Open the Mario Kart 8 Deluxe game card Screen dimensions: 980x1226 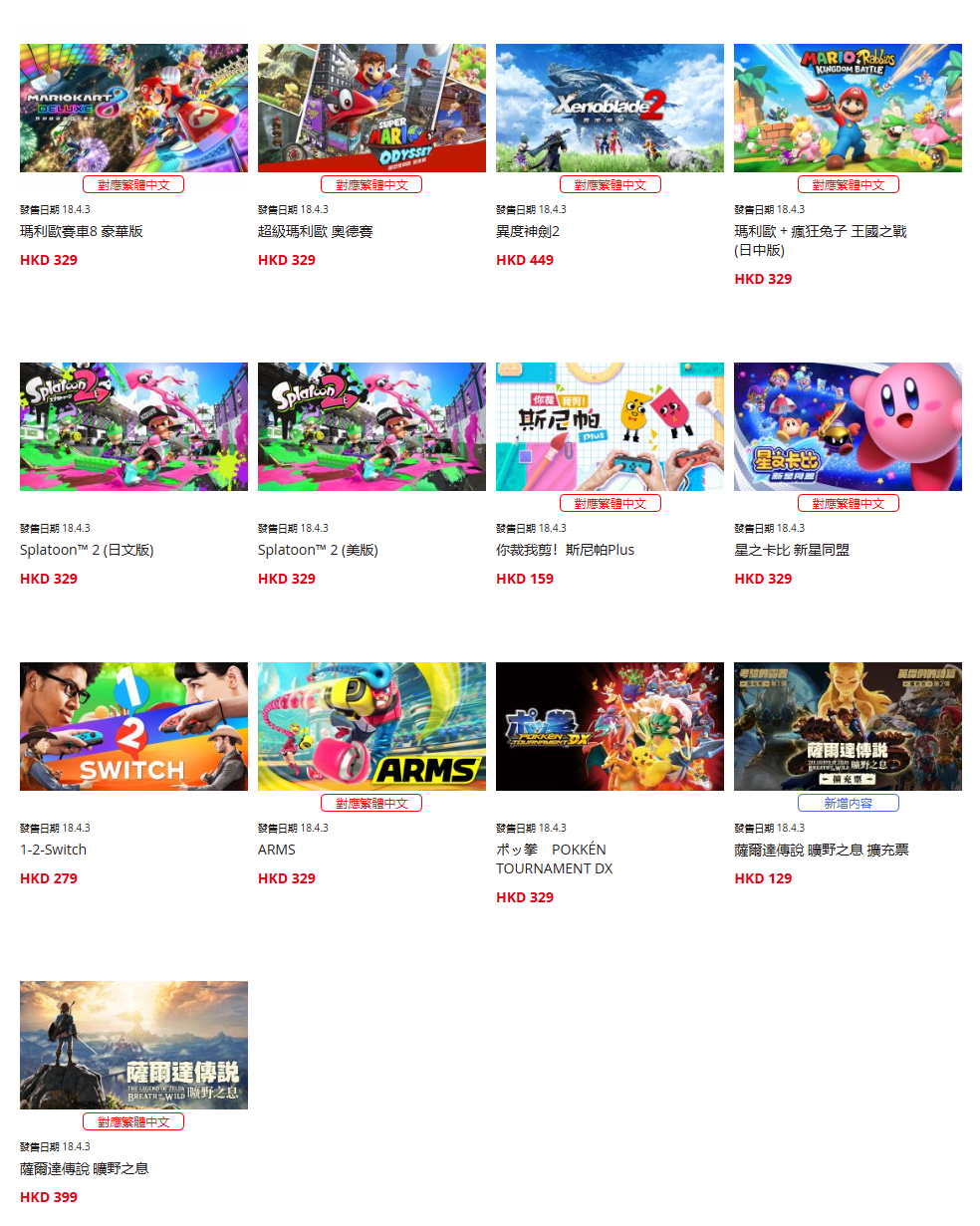(133, 108)
